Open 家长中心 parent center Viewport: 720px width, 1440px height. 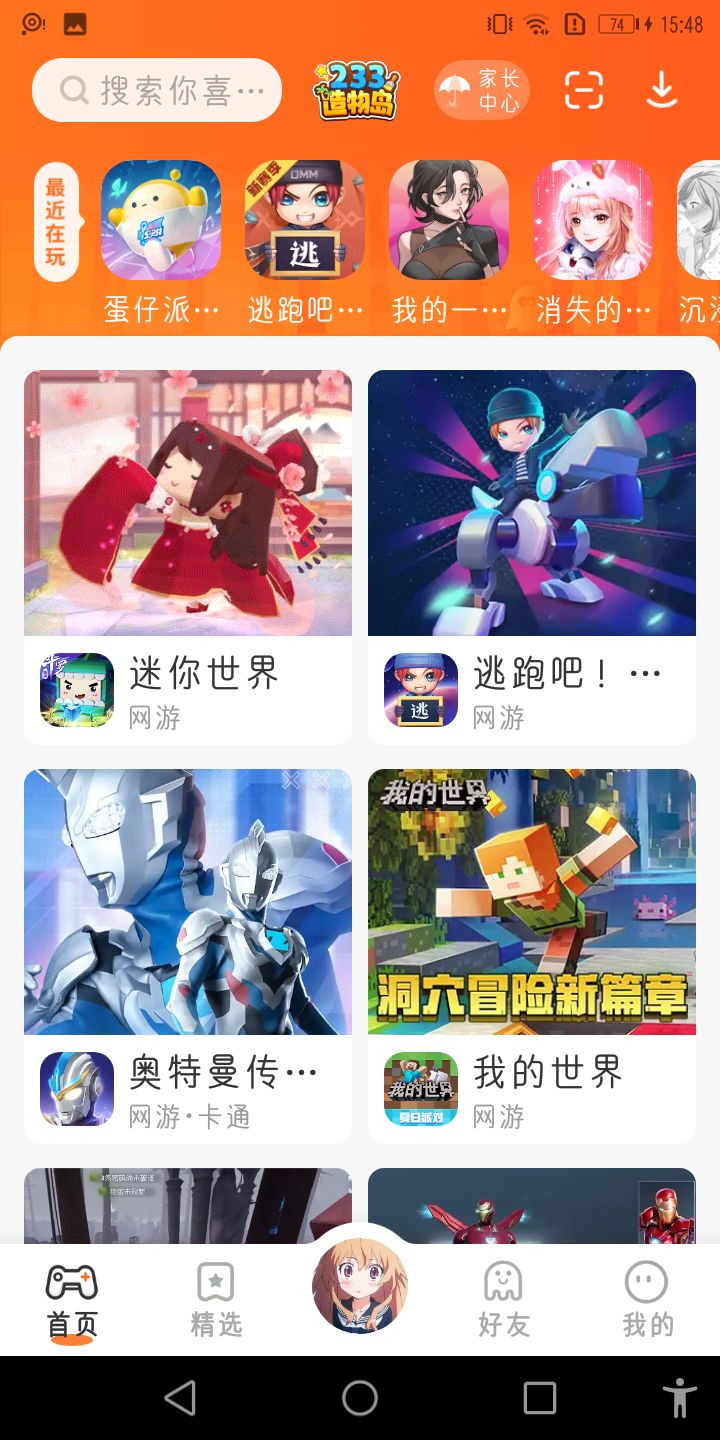click(482, 91)
